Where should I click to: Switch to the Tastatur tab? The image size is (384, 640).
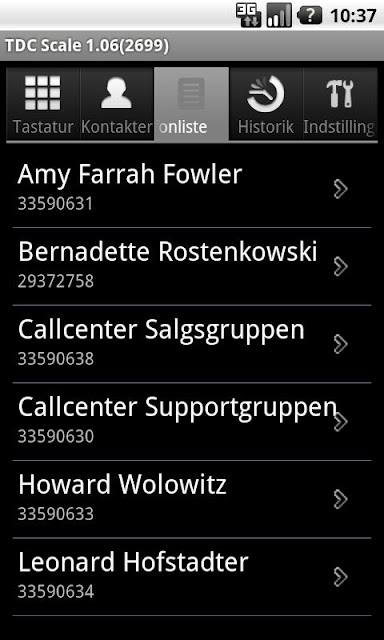pyautogui.click(x=43, y=104)
